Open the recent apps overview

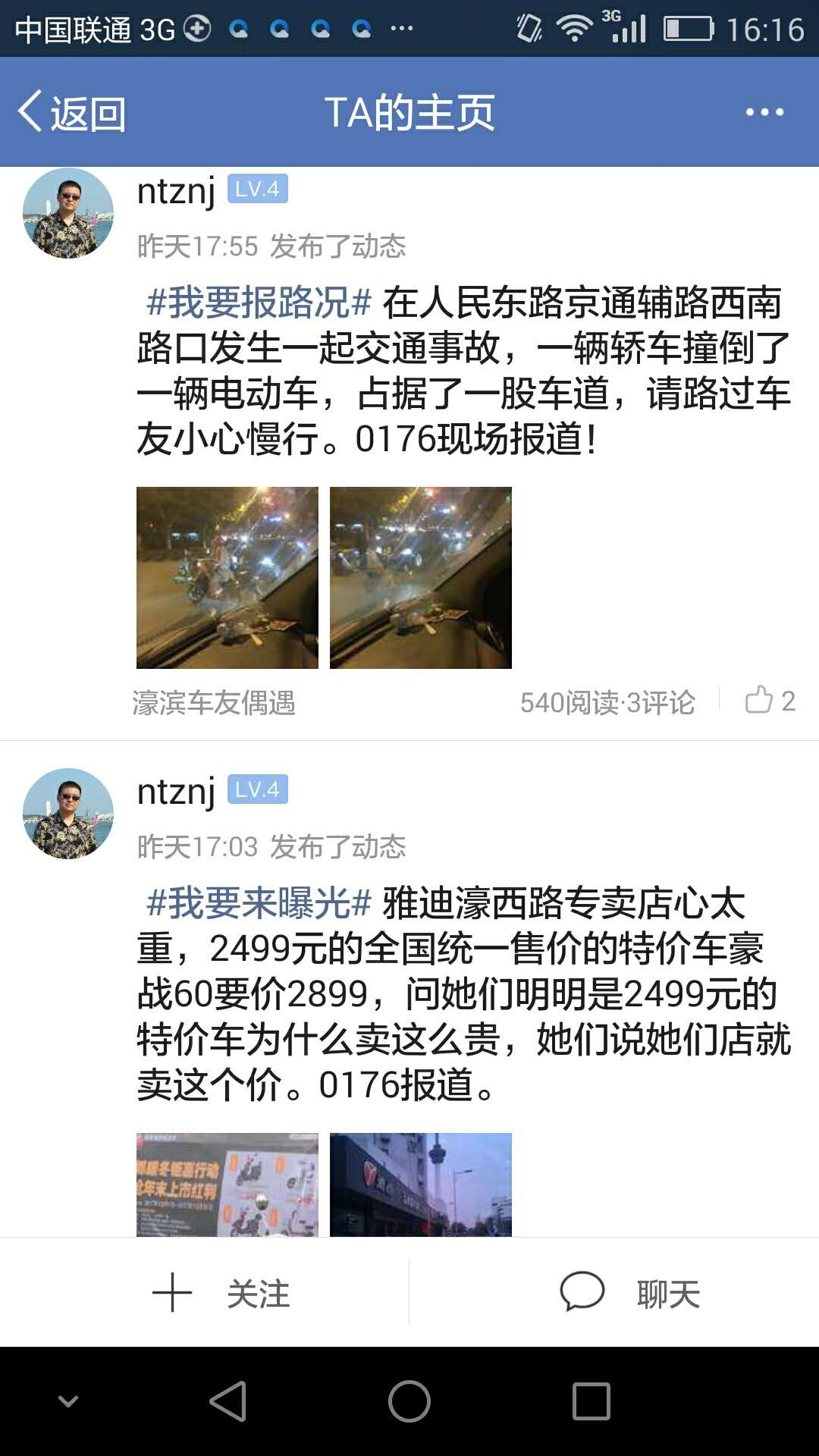(591, 1401)
